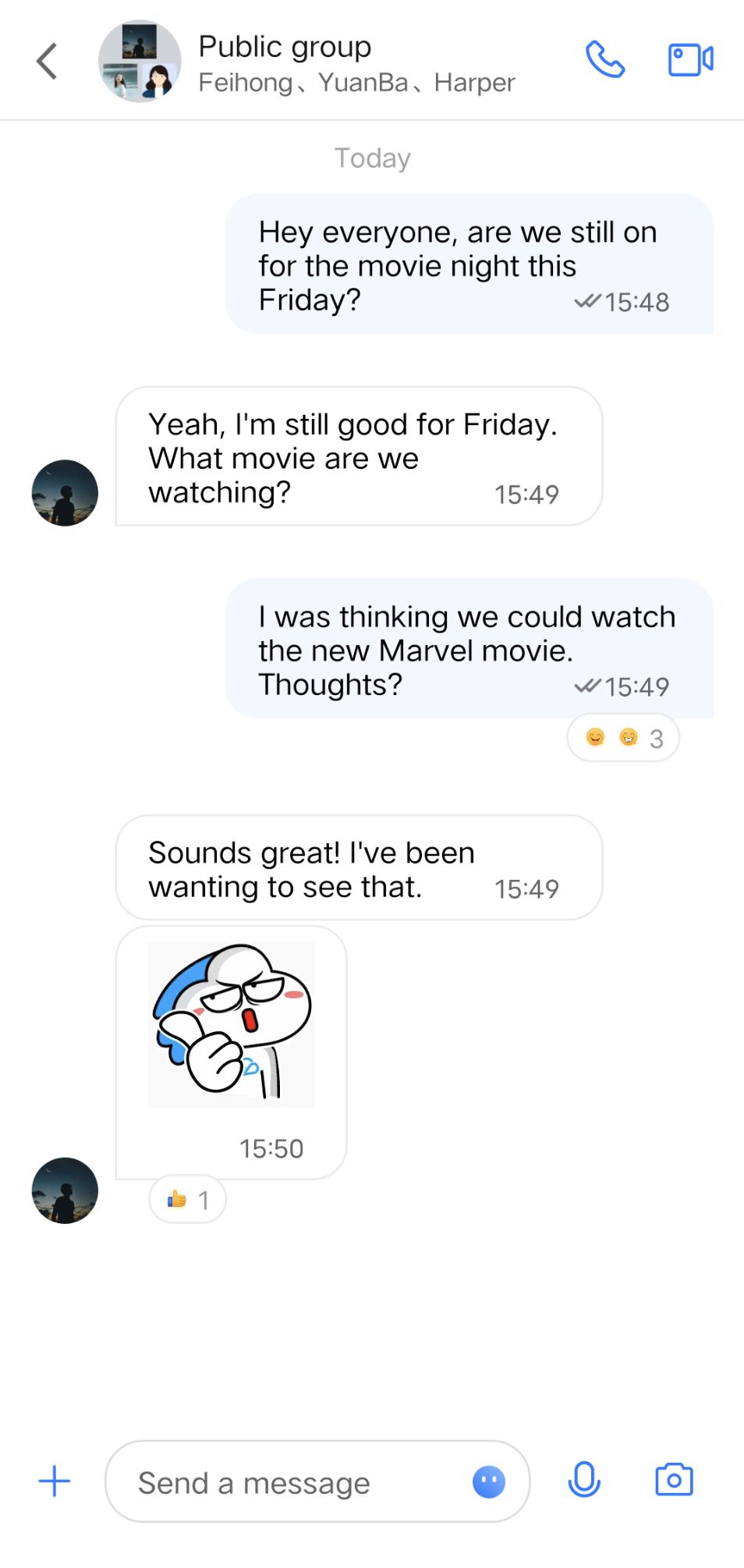This screenshot has width=744, height=1568.
Task: Open the plus attachment menu
Action: point(55,1481)
